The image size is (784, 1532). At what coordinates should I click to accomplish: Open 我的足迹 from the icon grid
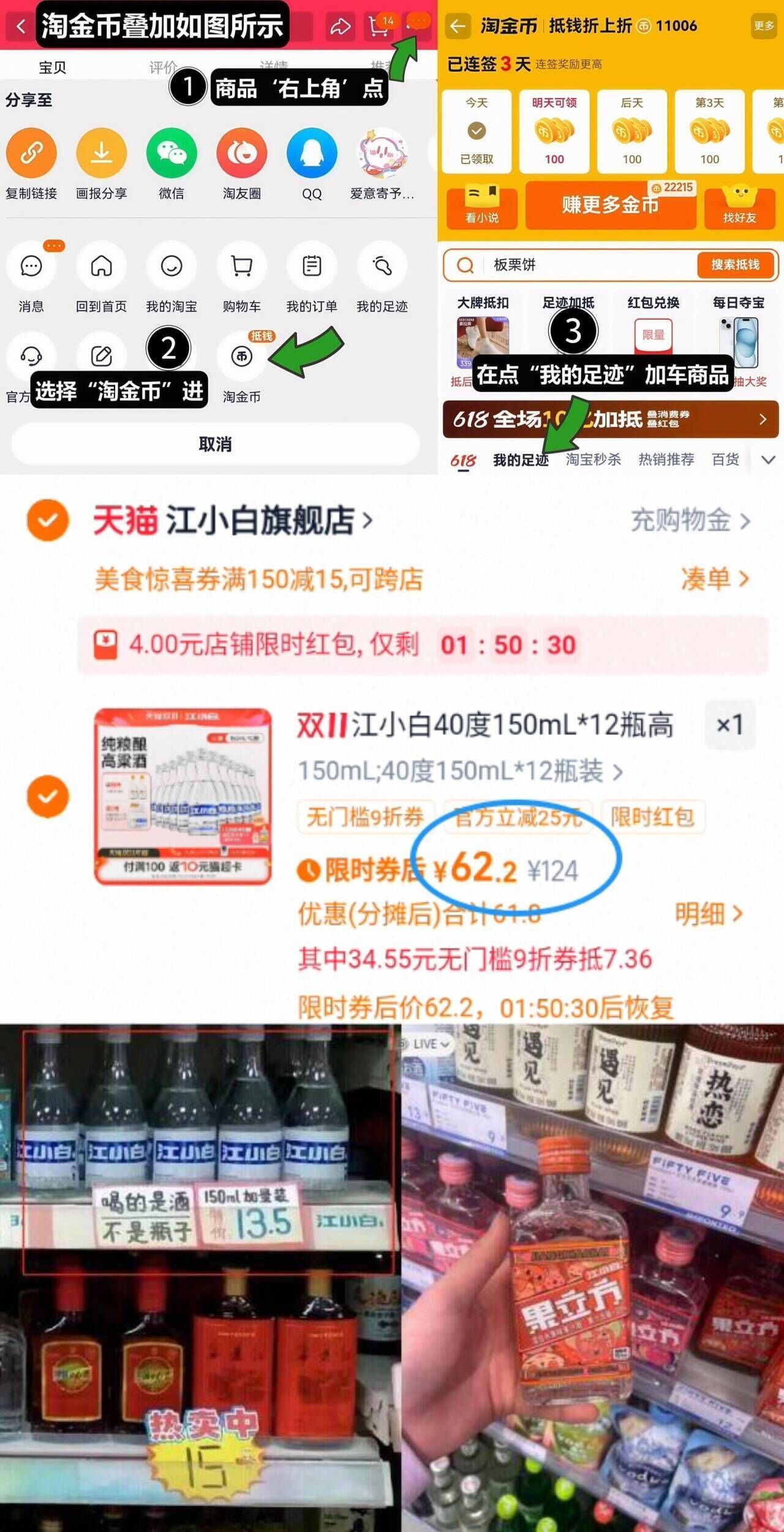[381, 266]
